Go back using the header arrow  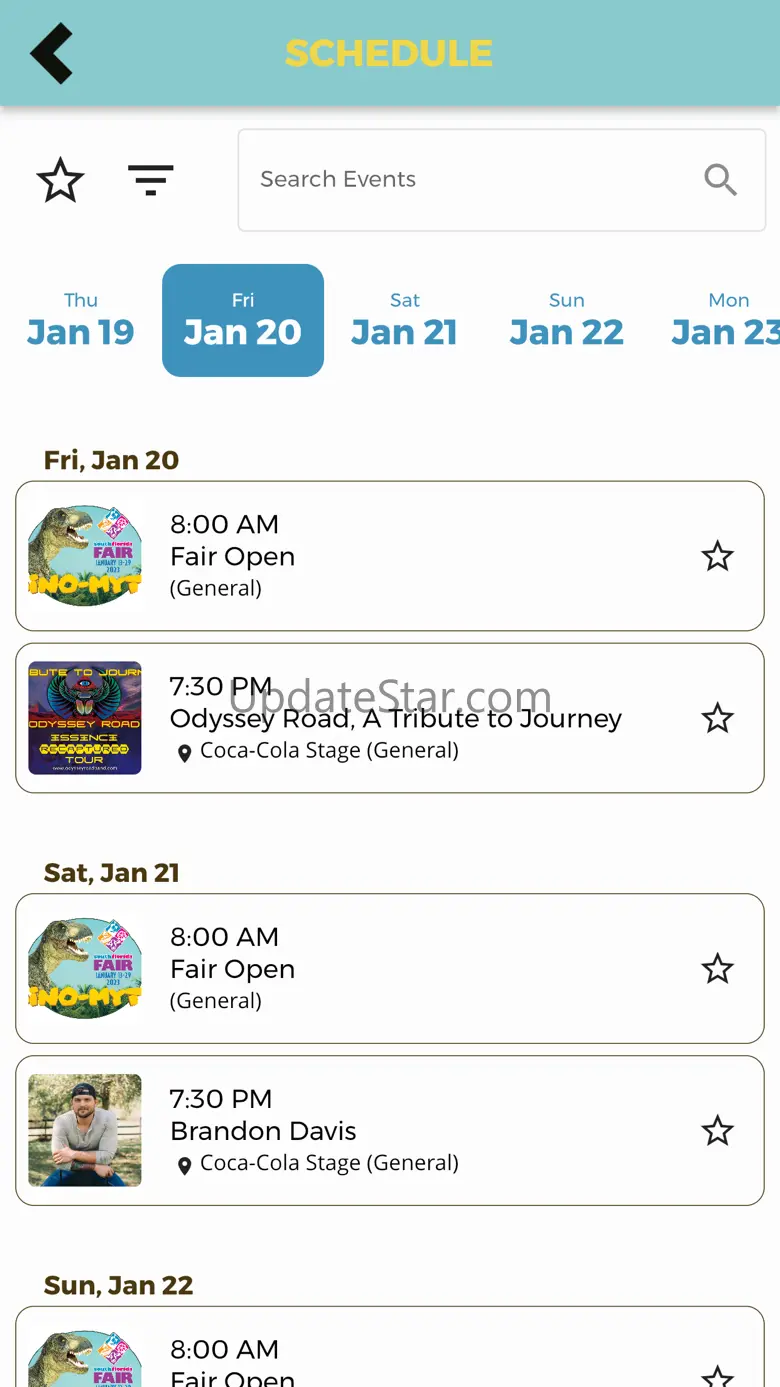click(x=52, y=53)
